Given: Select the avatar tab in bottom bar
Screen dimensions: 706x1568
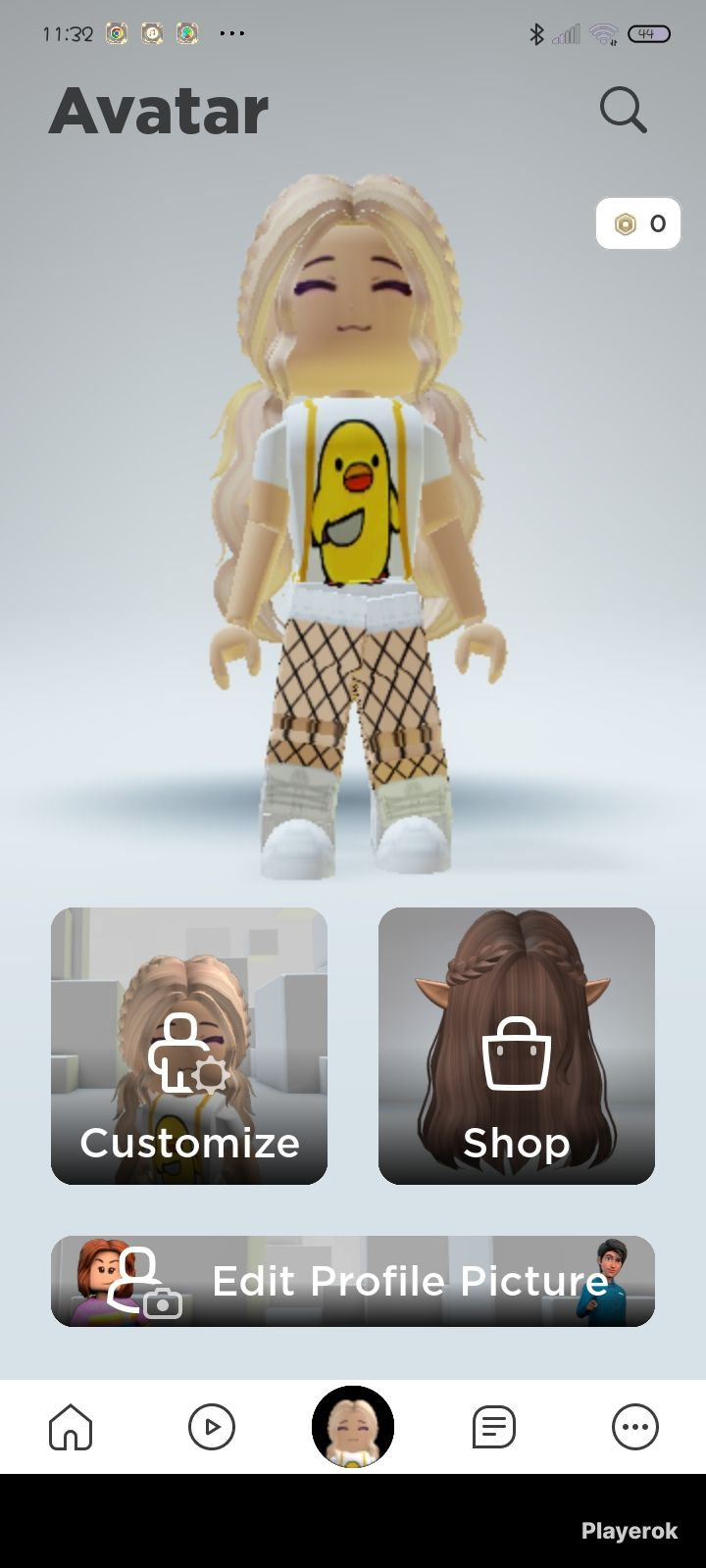Looking at the screenshot, I should [x=353, y=1427].
